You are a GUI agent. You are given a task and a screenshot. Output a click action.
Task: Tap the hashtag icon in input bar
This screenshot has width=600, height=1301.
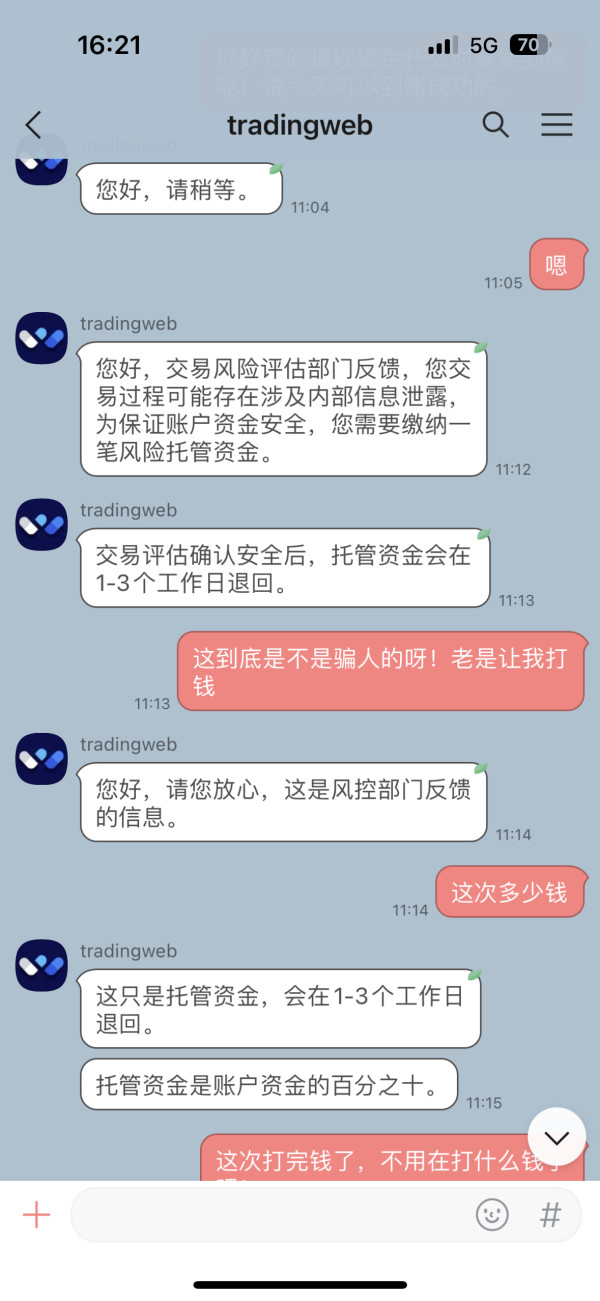tap(550, 1215)
